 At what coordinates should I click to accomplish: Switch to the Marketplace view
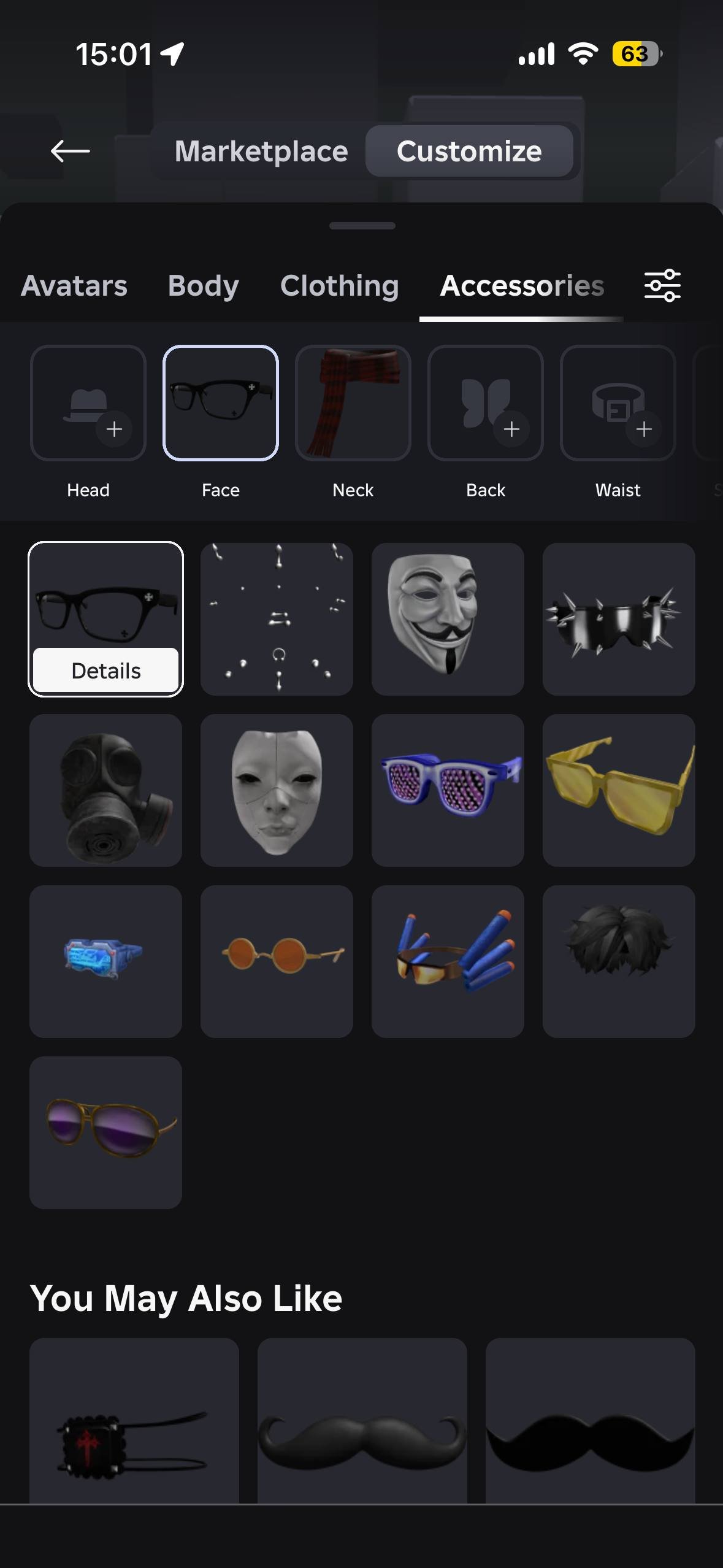(x=261, y=151)
